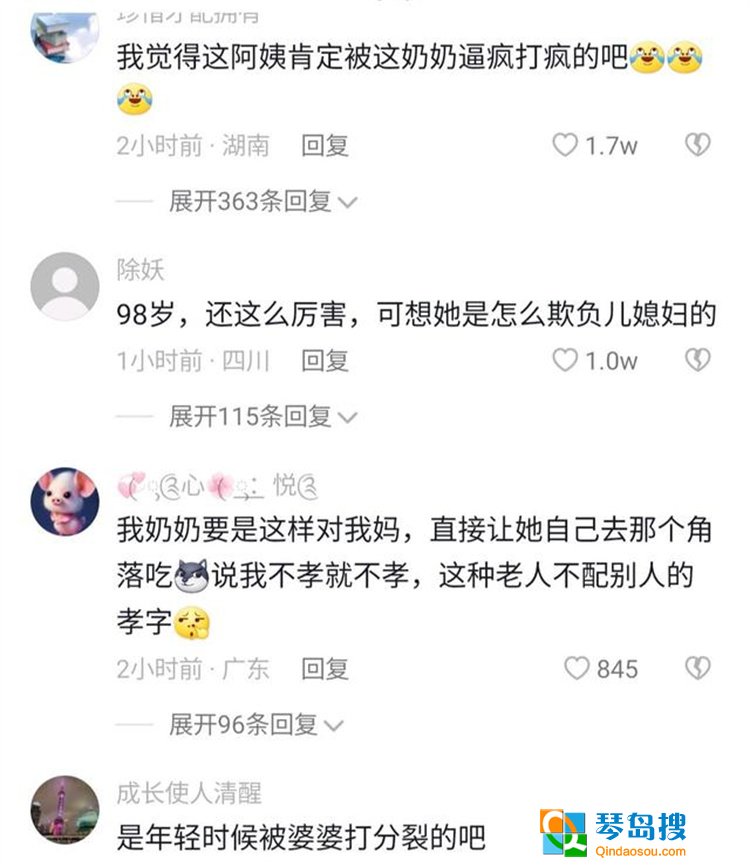
Task: Open the pig avatar's profile
Action: [65, 500]
